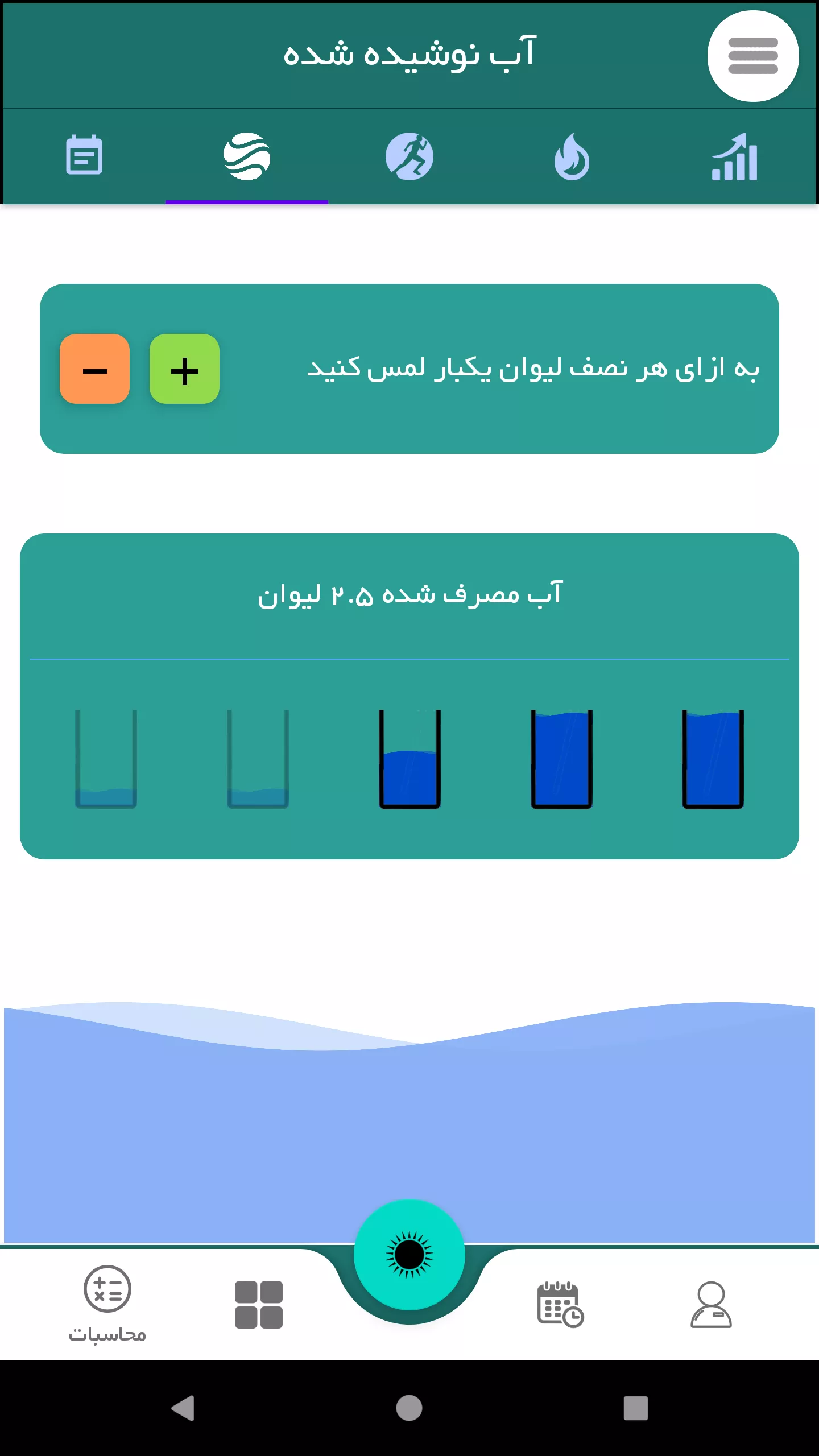This screenshot has height=1456, width=819.
Task: Open the calories flame tab
Action: 572,156
